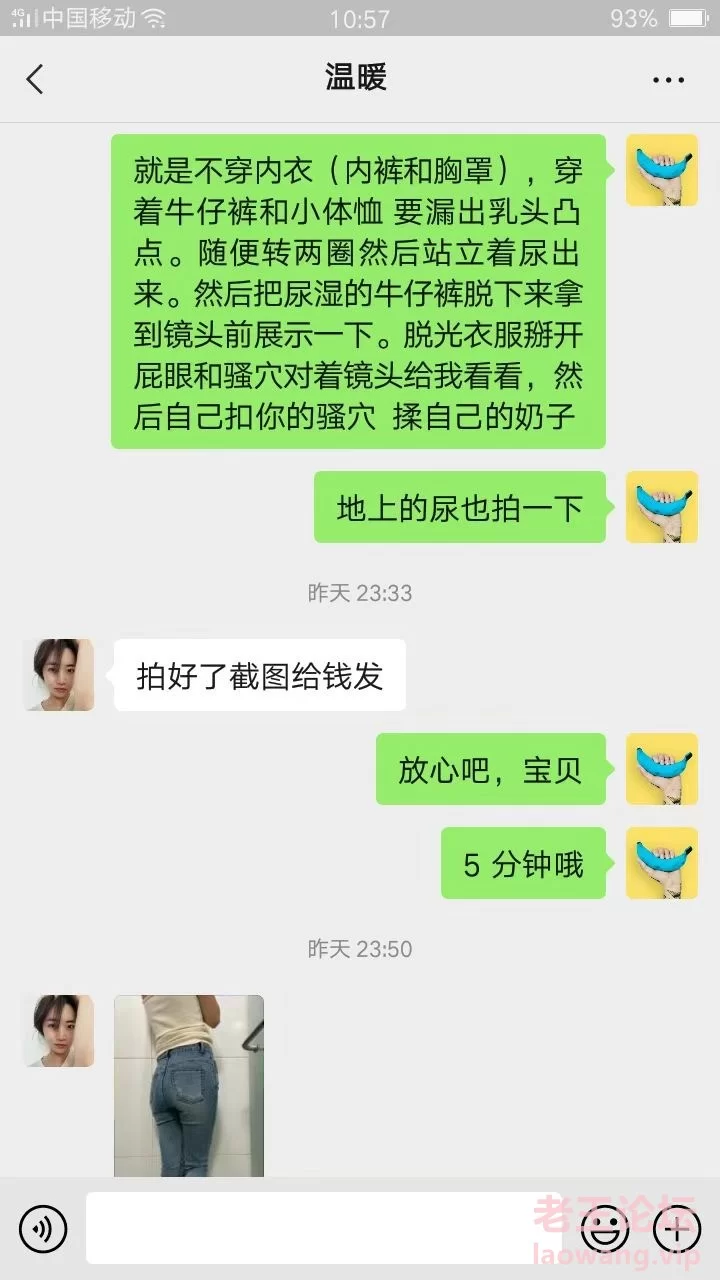Go back using the top-left arrow
Screen dimensions: 720x1280
tap(35, 79)
